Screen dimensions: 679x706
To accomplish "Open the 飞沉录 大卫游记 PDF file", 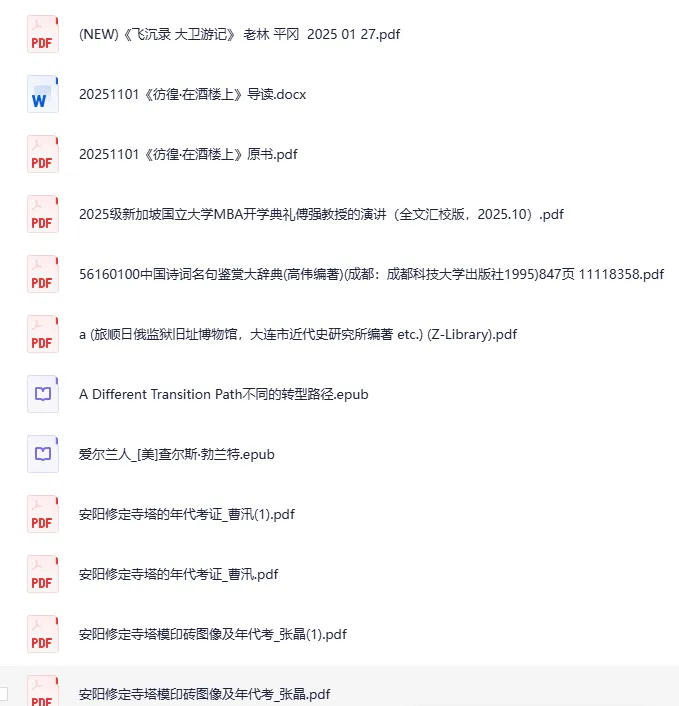I will [239, 34].
